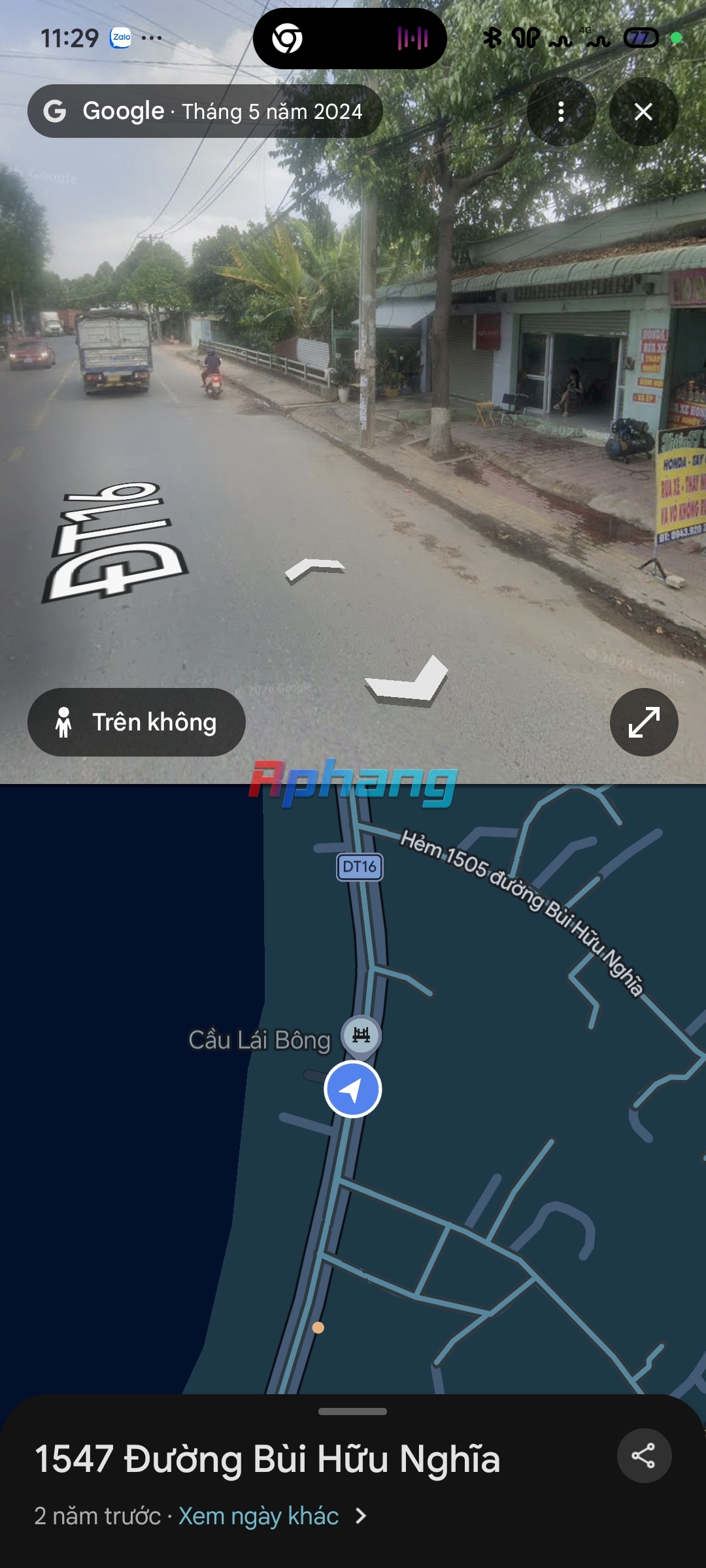The height and width of the screenshot is (1568, 706).
Task: Open the Street View overflow menu
Action: coord(561,112)
